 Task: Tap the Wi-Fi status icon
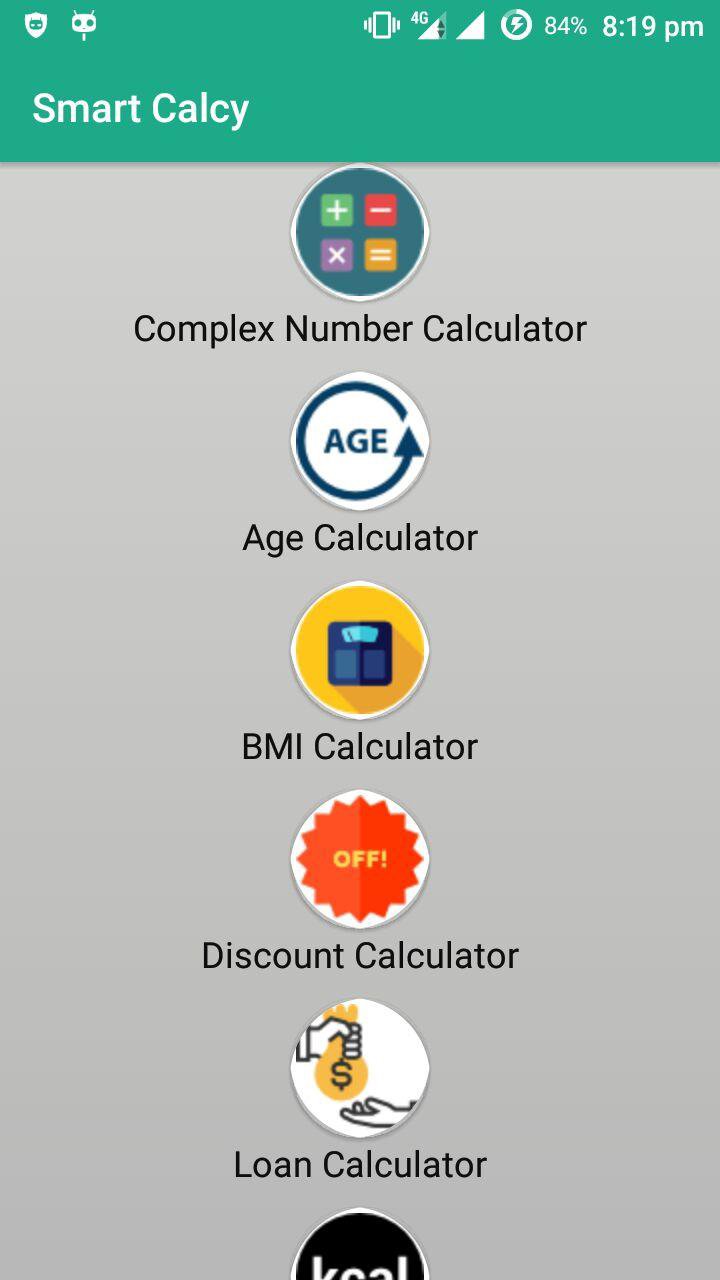click(472, 25)
